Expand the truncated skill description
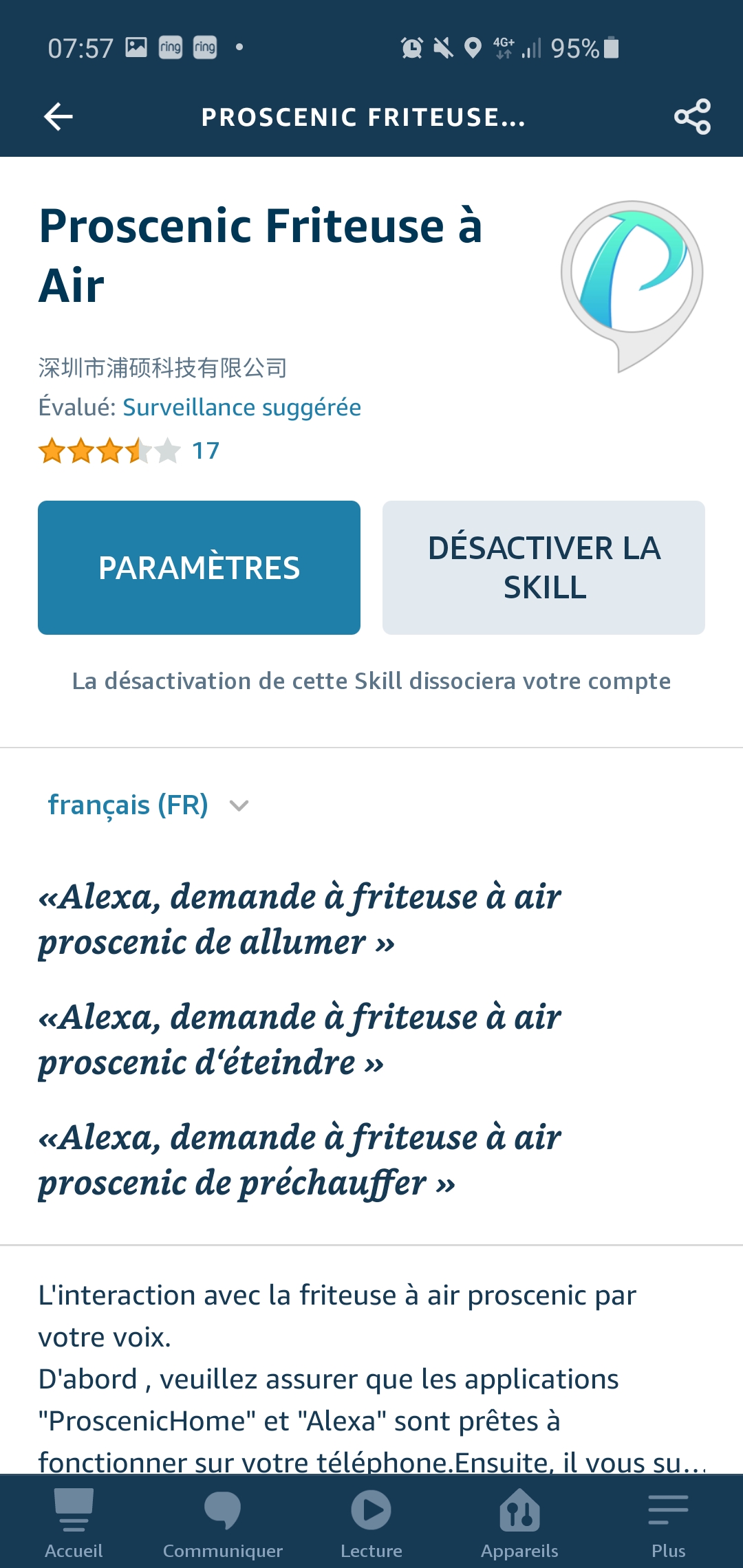Viewport: 743px width, 1568px height. coord(371,1378)
